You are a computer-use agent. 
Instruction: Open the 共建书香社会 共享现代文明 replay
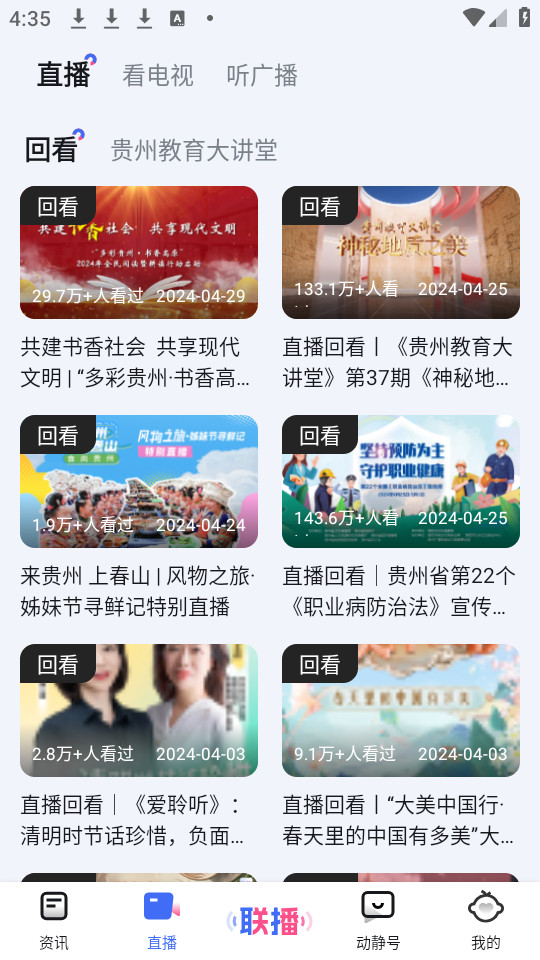139,288
